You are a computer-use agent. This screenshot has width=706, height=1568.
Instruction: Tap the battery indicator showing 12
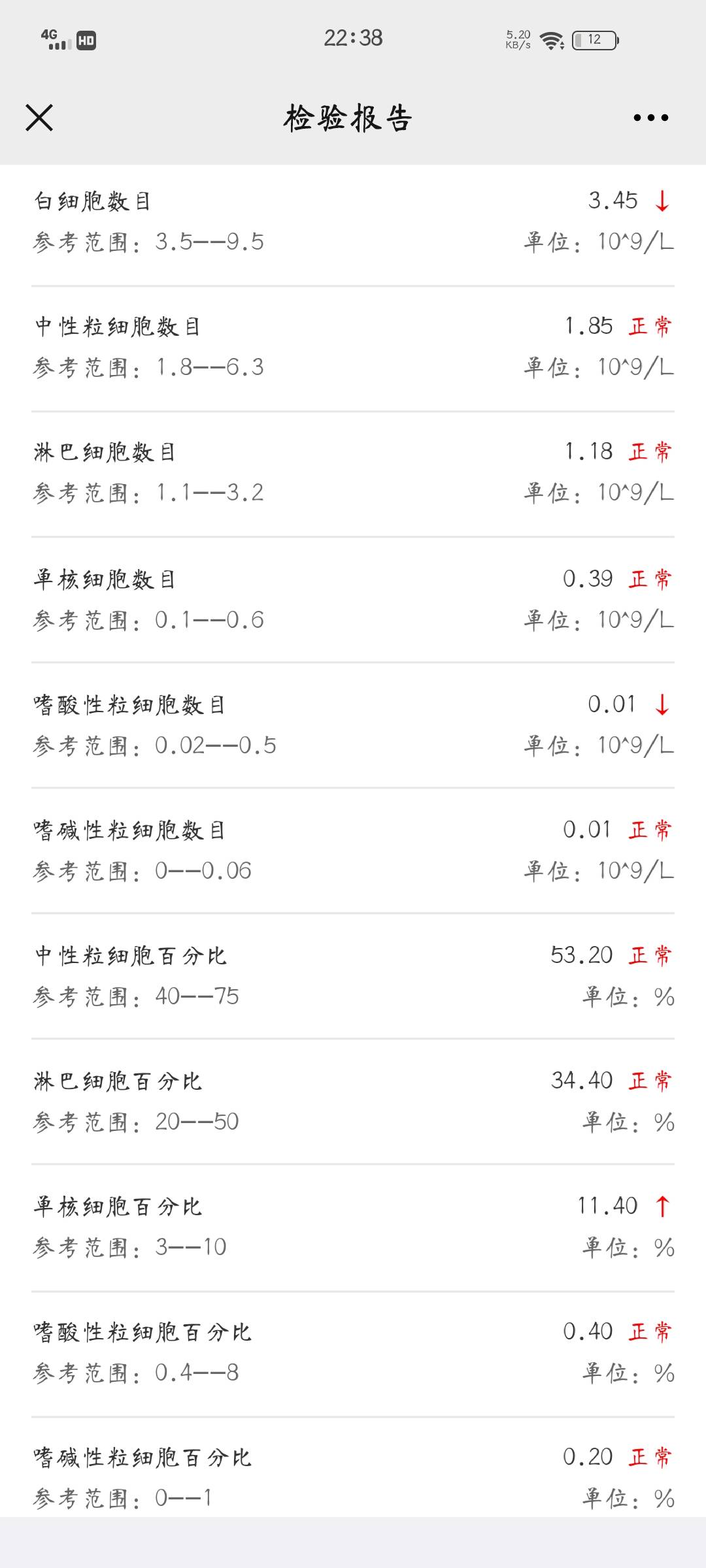(594, 41)
